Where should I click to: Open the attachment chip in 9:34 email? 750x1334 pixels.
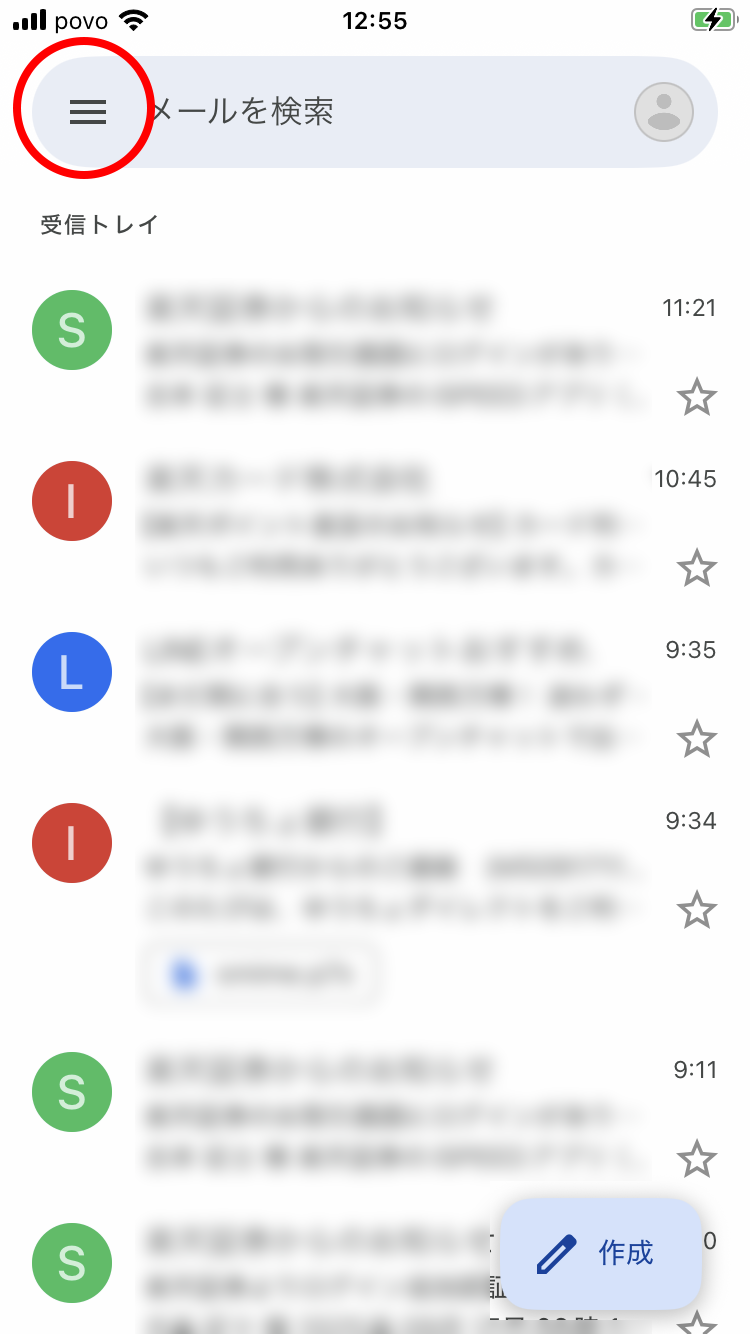click(262, 974)
